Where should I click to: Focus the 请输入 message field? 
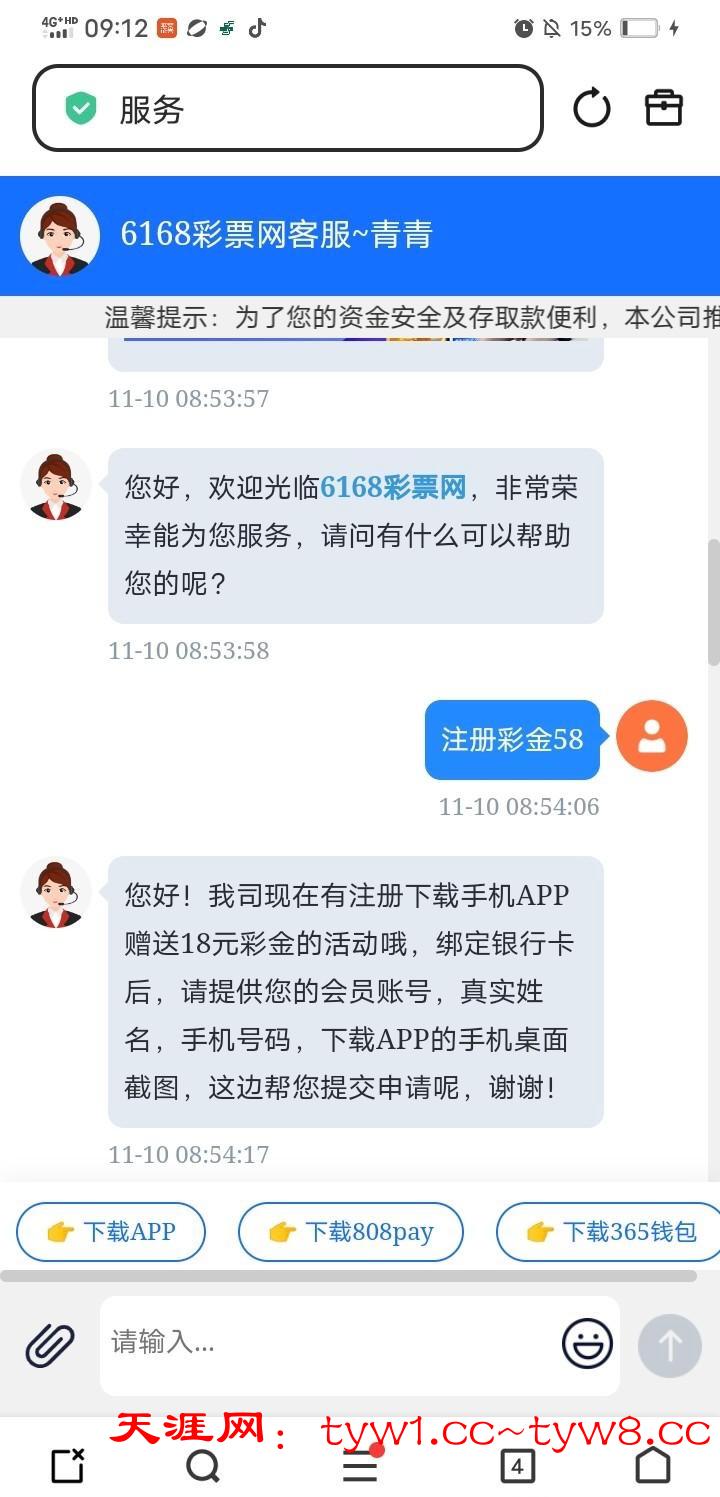(330, 1343)
